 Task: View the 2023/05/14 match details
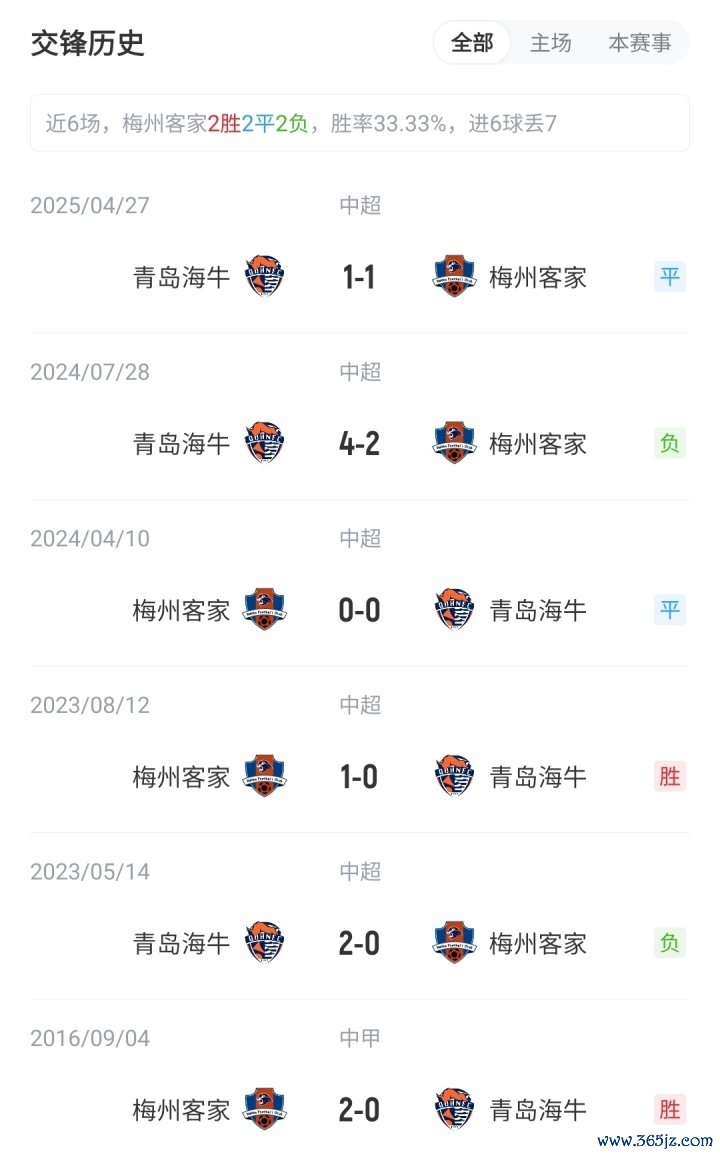pyautogui.click(x=359, y=943)
